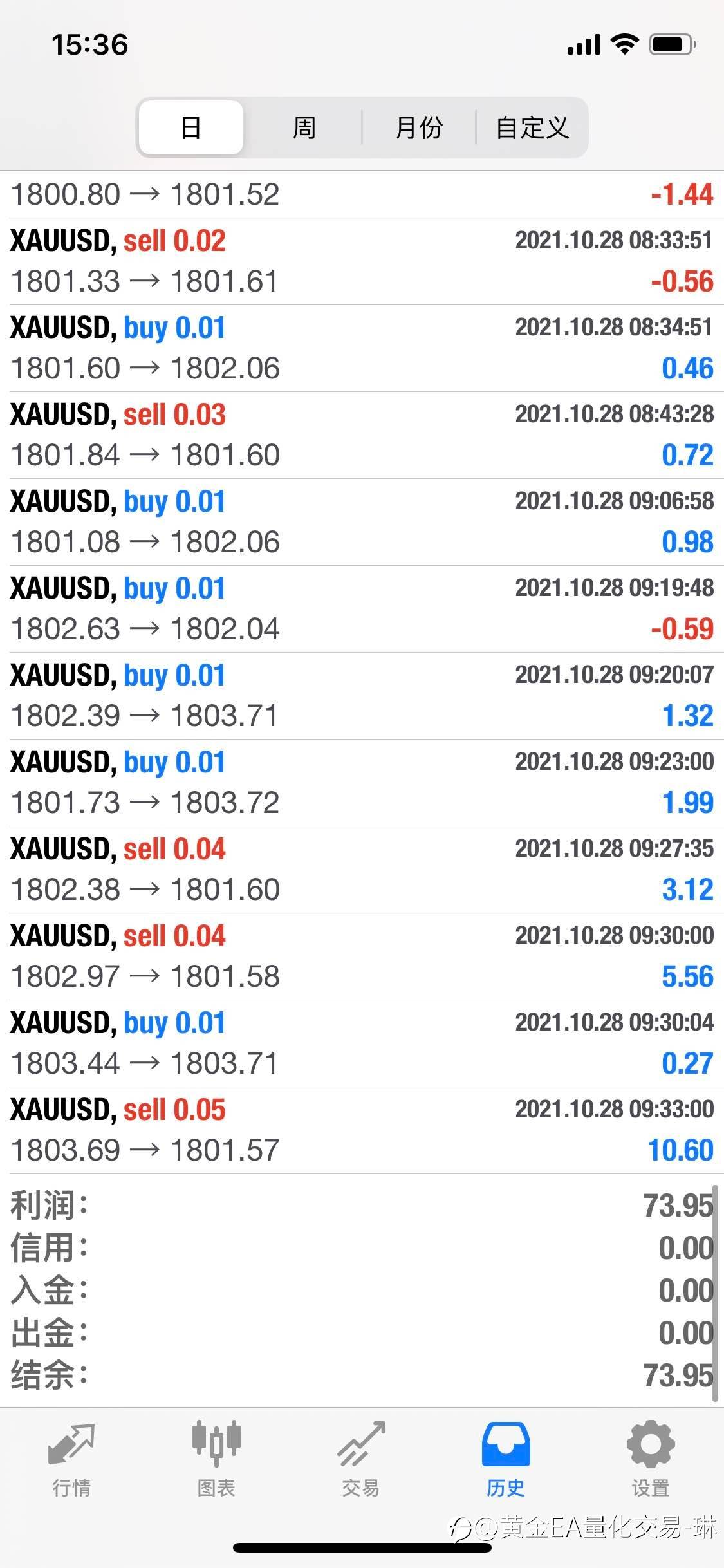Image resolution: width=724 pixels, height=1568 pixels.
Task: Switch to the 周 (week) period
Action: [304, 127]
